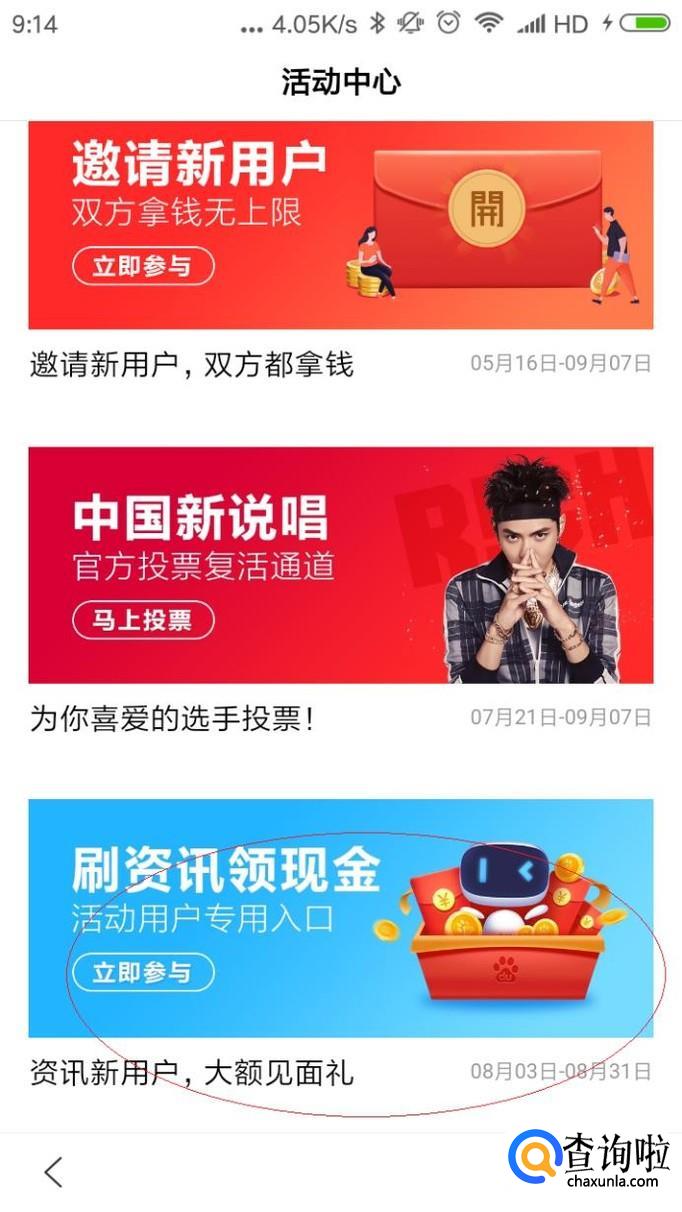Image resolution: width=682 pixels, height=1212 pixels.
Task: Tap the 马上投票 button
Action: [143, 620]
